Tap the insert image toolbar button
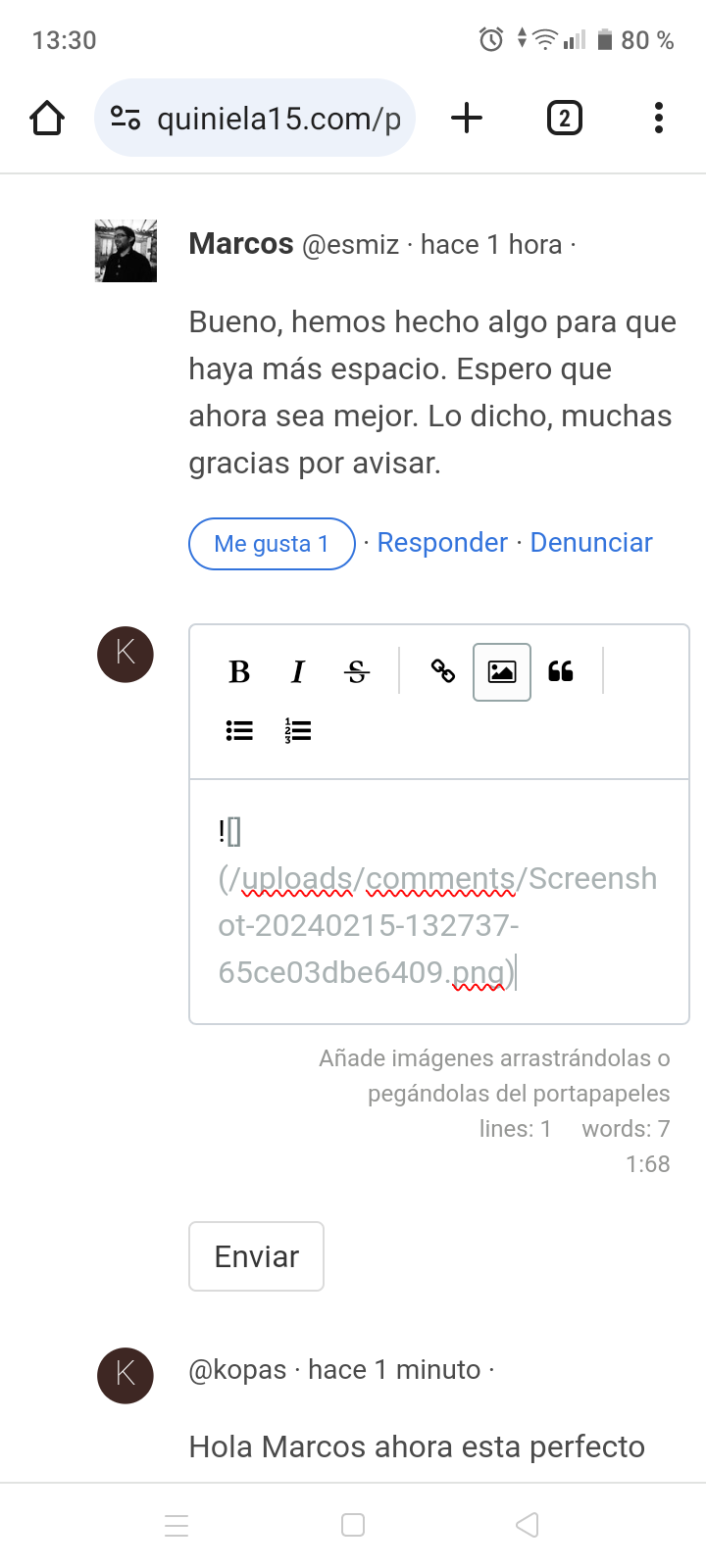The height and width of the screenshot is (1568, 706). pyautogui.click(x=502, y=672)
